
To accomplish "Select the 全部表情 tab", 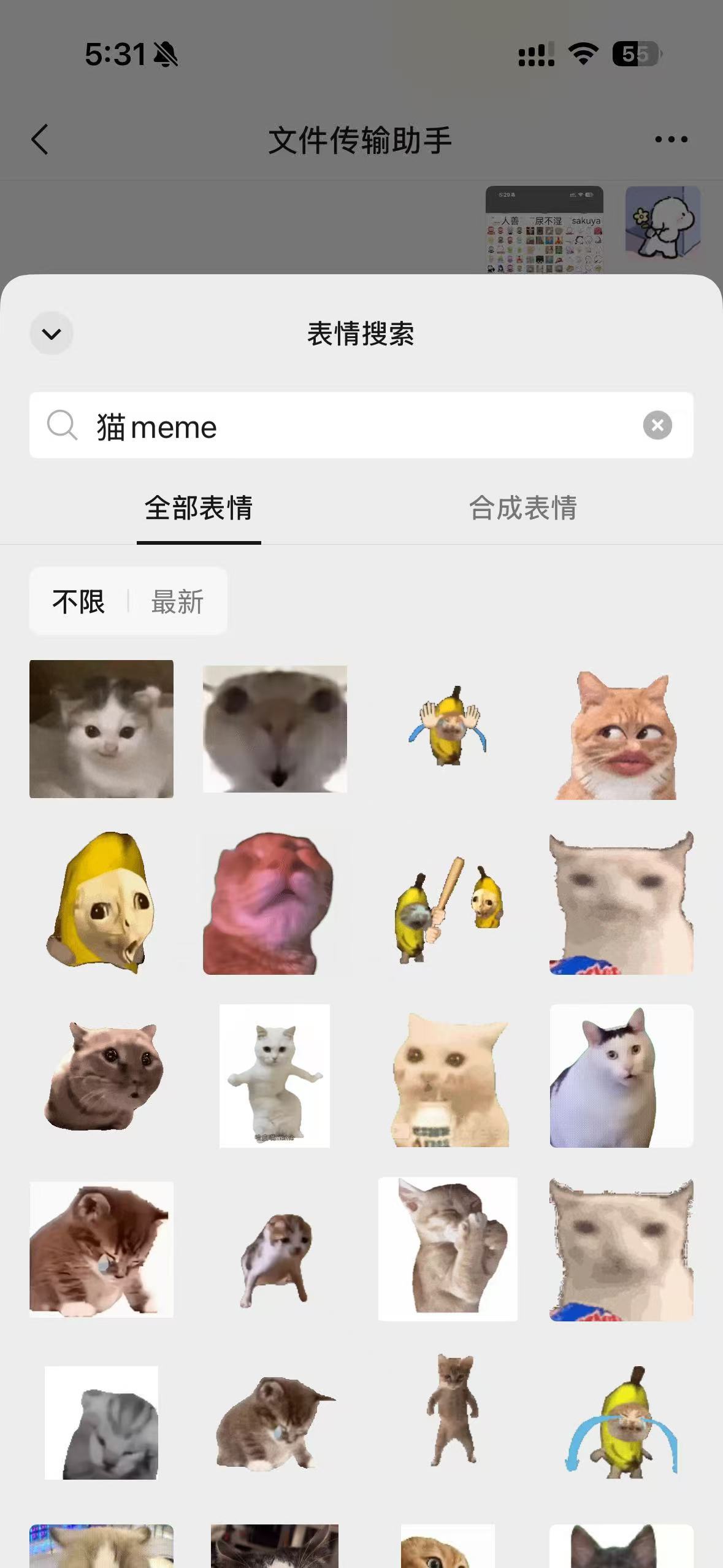I will [199, 508].
